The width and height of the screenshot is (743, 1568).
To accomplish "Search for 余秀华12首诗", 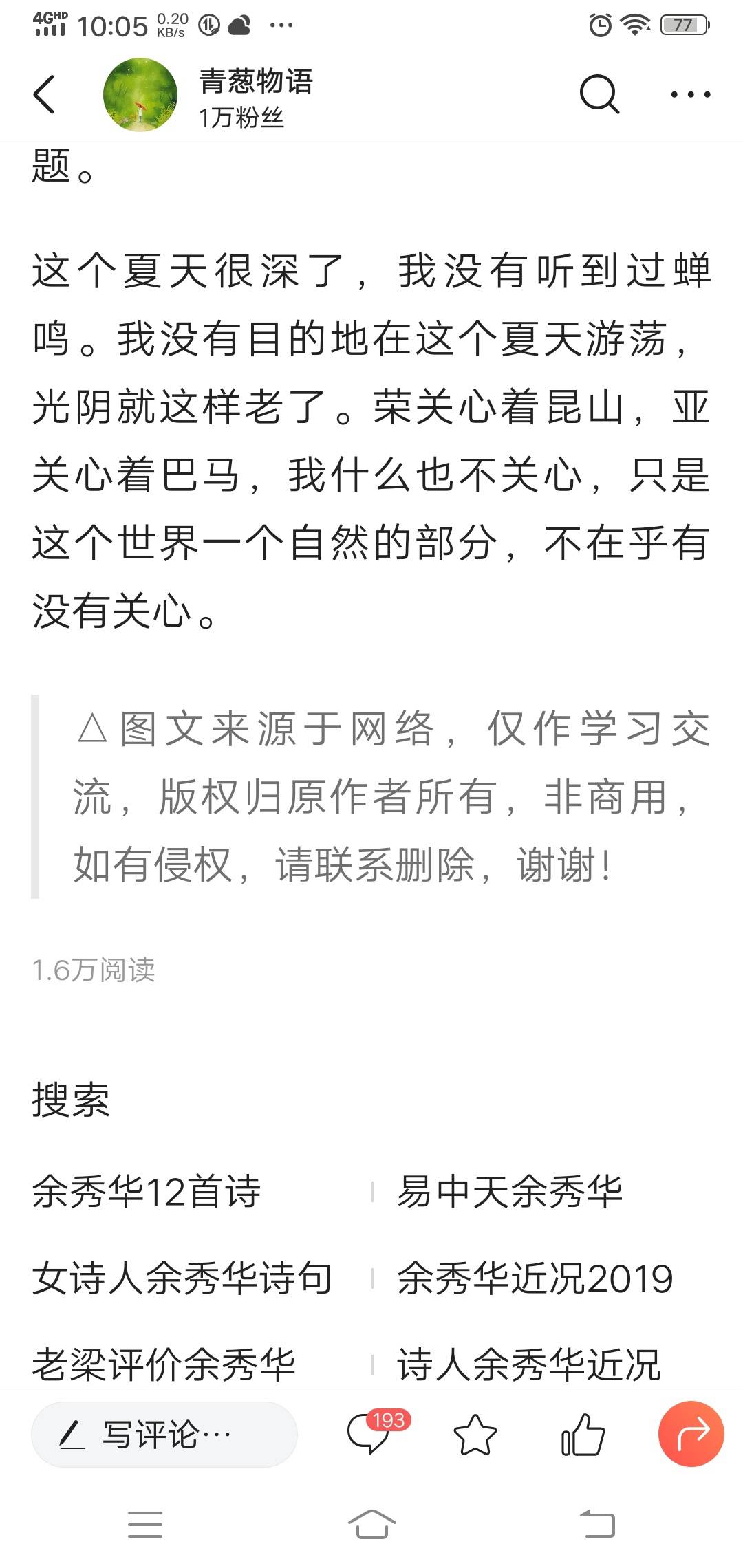I will point(147,1192).
